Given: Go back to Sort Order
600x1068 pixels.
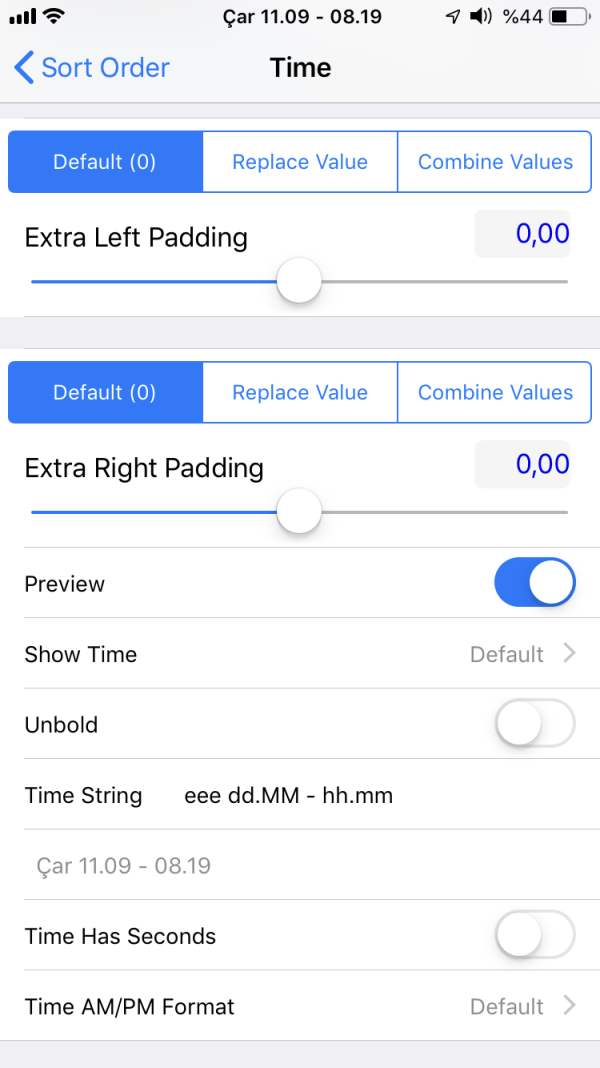Looking at the screenshot, I should point(92,68).
